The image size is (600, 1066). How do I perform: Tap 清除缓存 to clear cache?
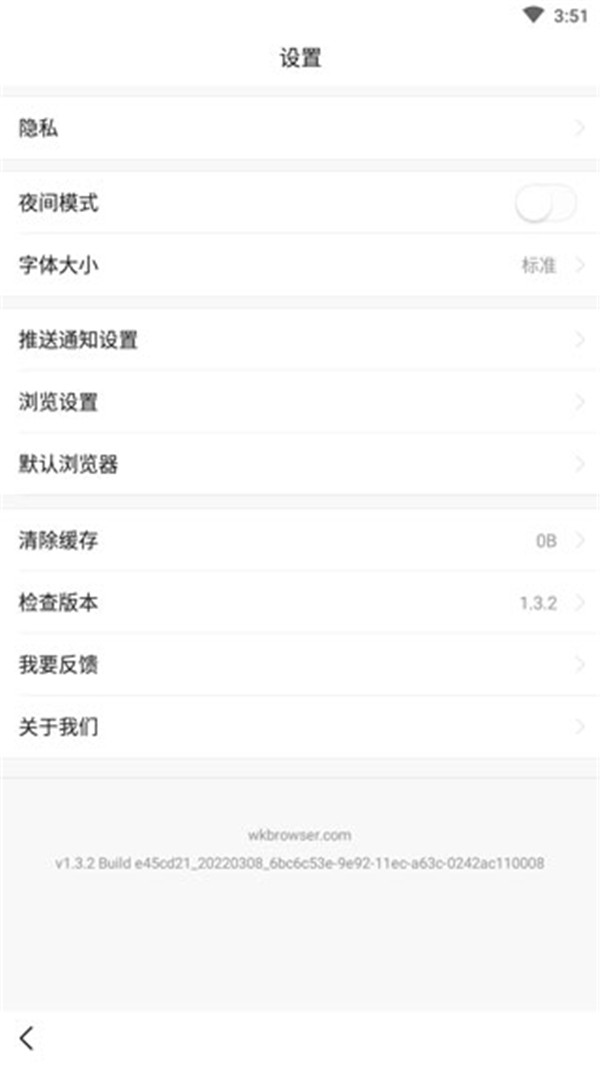point(300,541)
